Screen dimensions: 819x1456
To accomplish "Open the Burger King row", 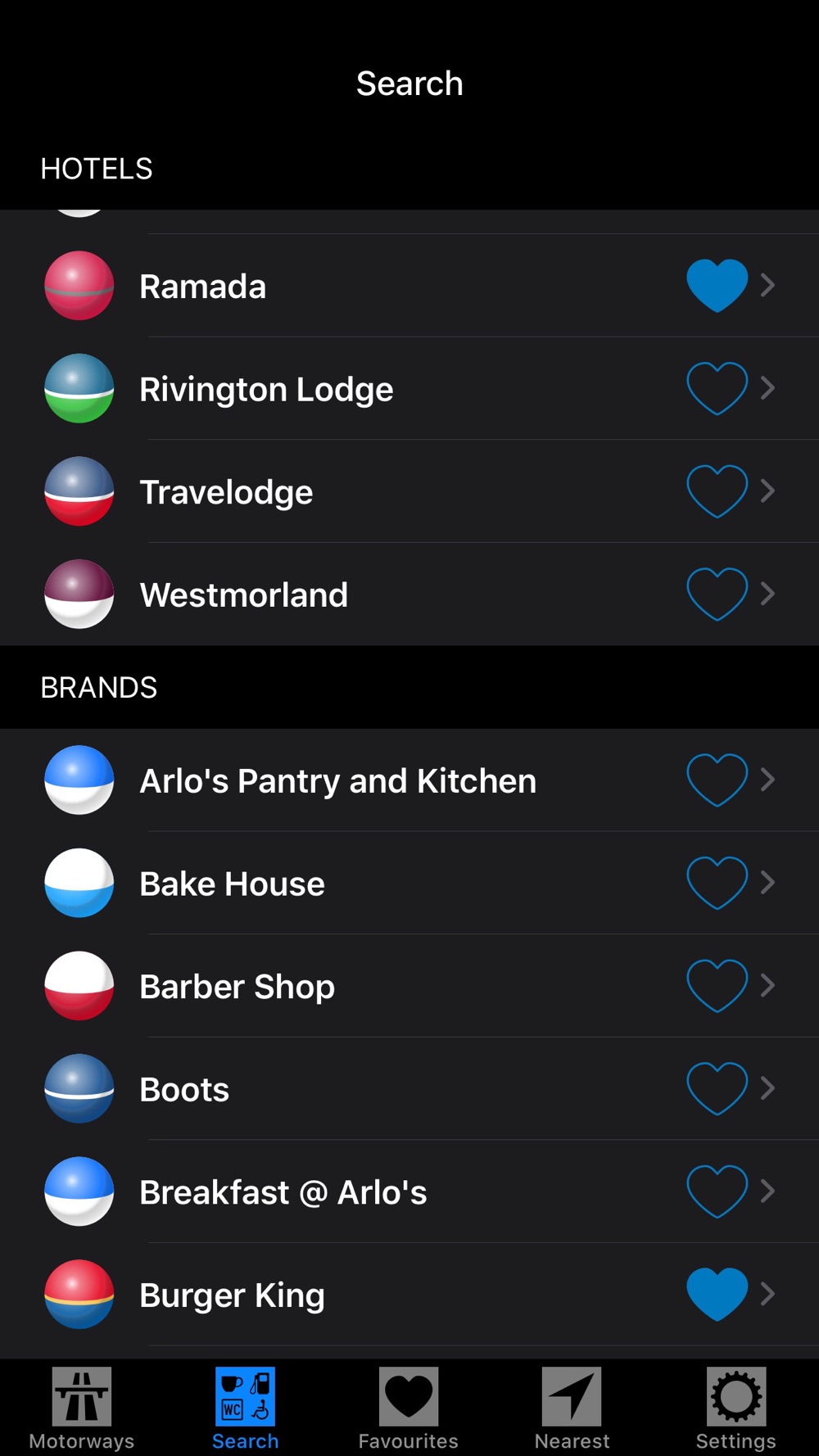I will point(409,1295).
